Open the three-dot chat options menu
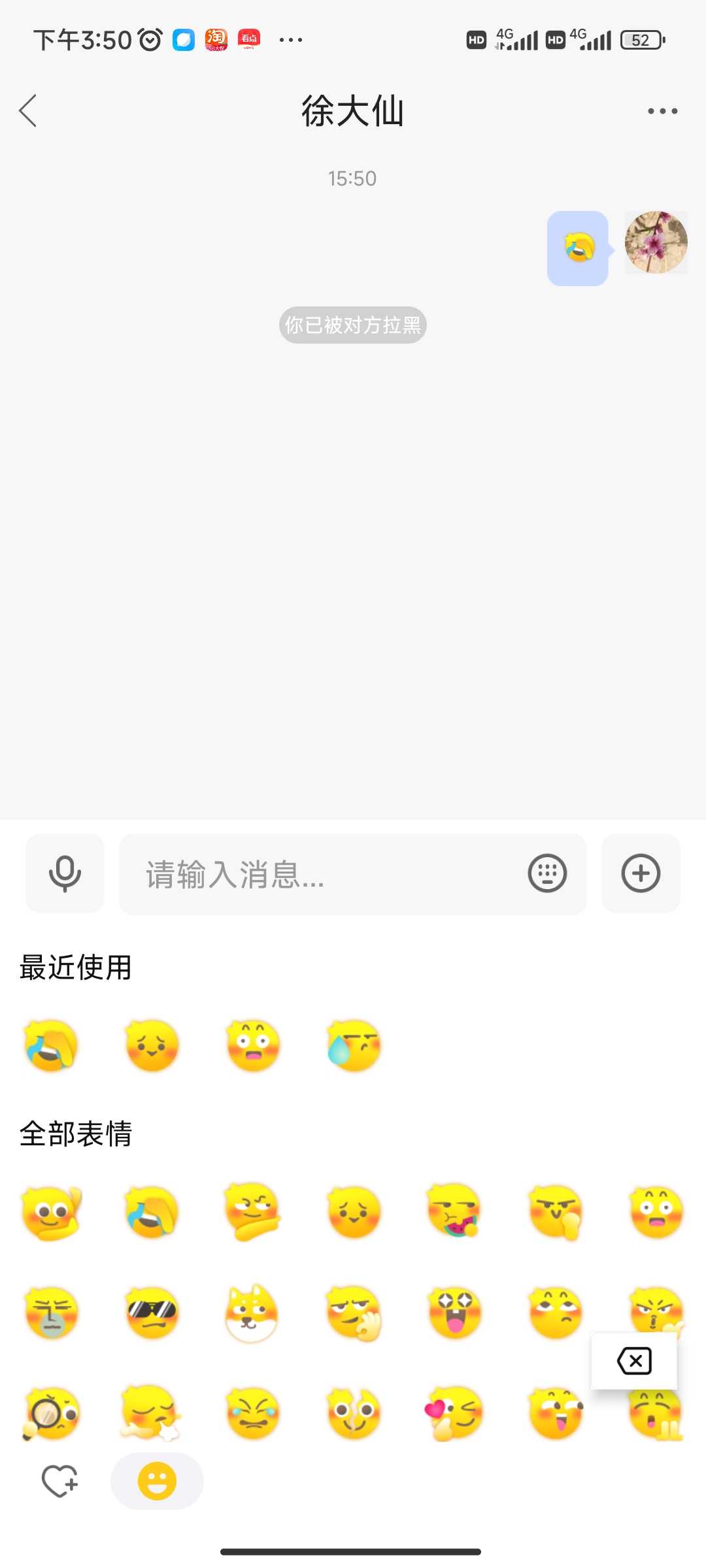Screen dimensions: 706x1568 (662, 111)
